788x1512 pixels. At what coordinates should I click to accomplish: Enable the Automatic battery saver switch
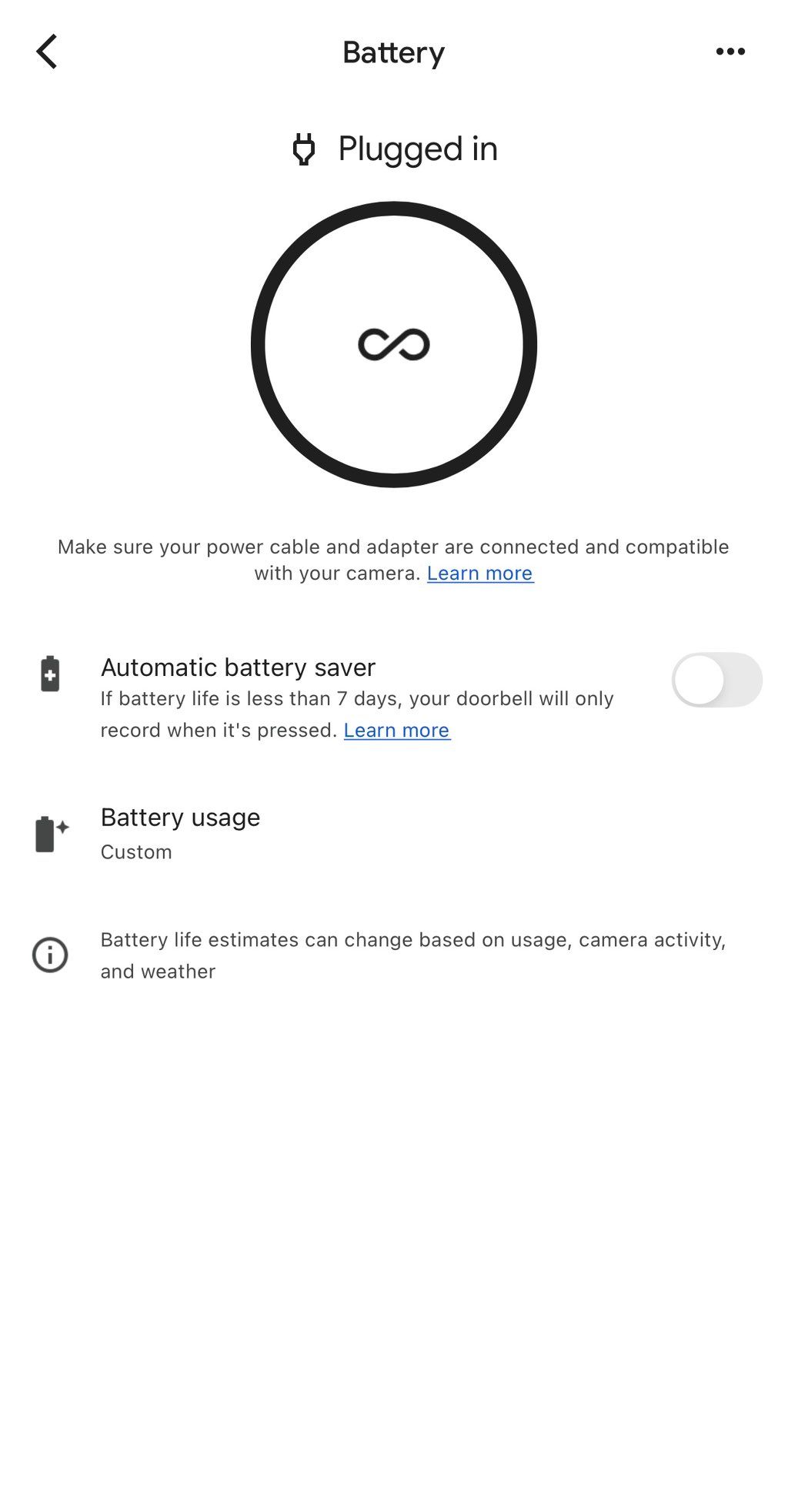coord(716,680)
